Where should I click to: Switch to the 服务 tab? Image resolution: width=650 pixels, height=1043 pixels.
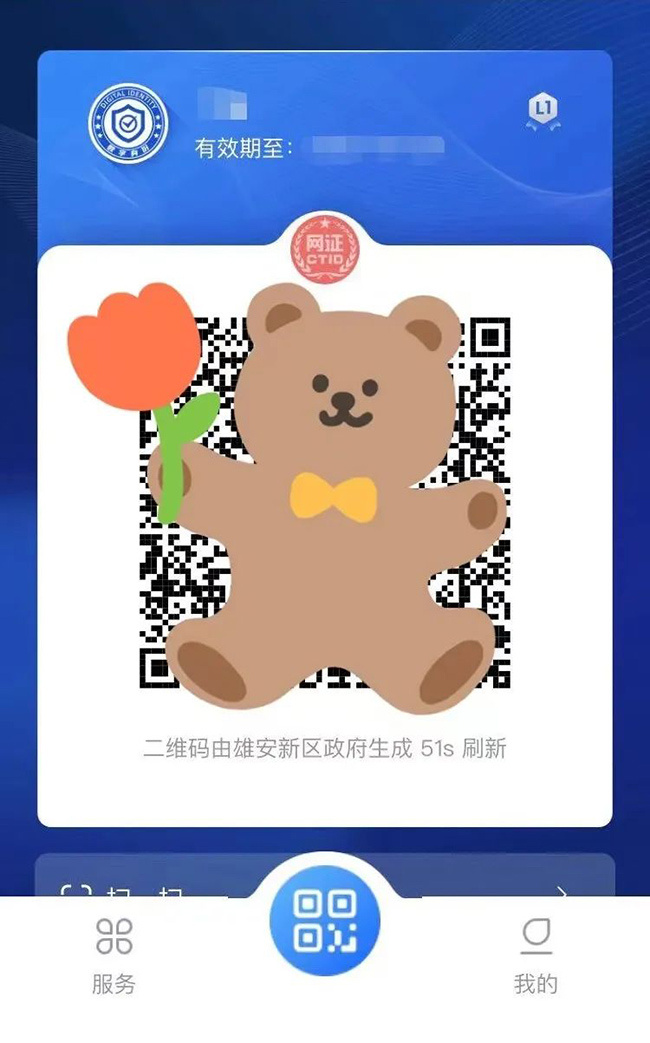click(114, 954)
